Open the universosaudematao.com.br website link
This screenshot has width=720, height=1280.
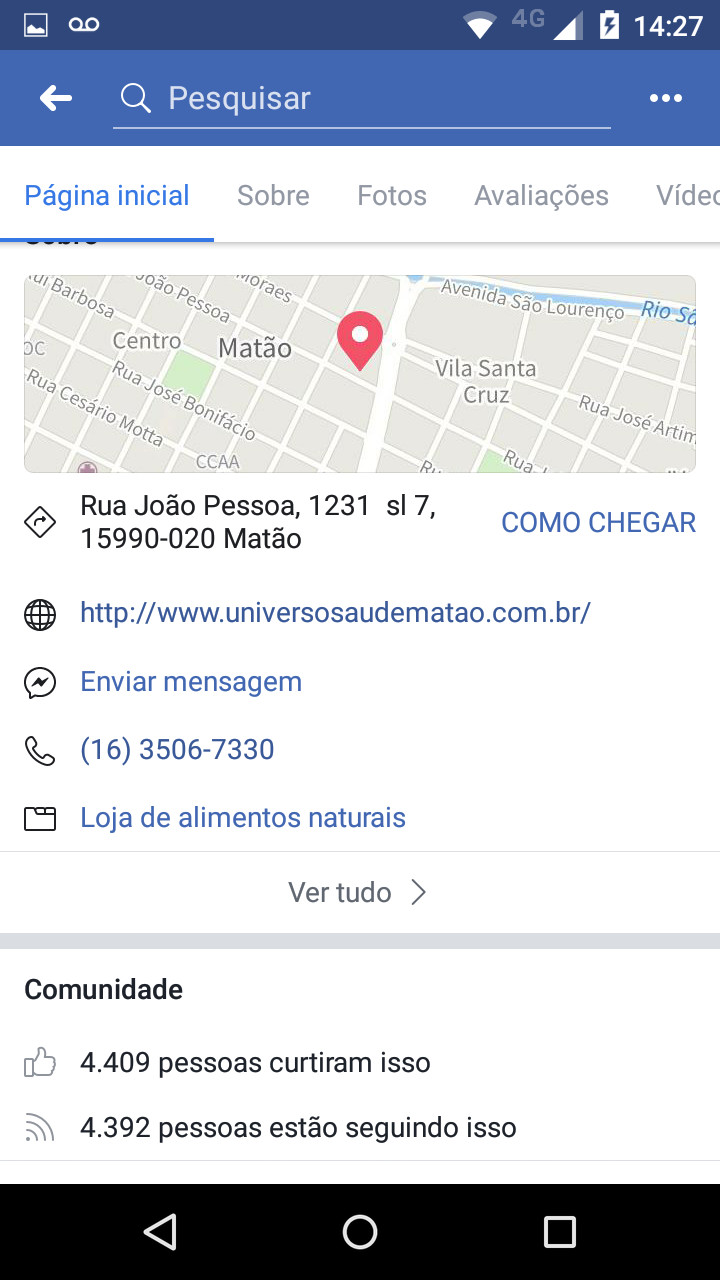335,613
